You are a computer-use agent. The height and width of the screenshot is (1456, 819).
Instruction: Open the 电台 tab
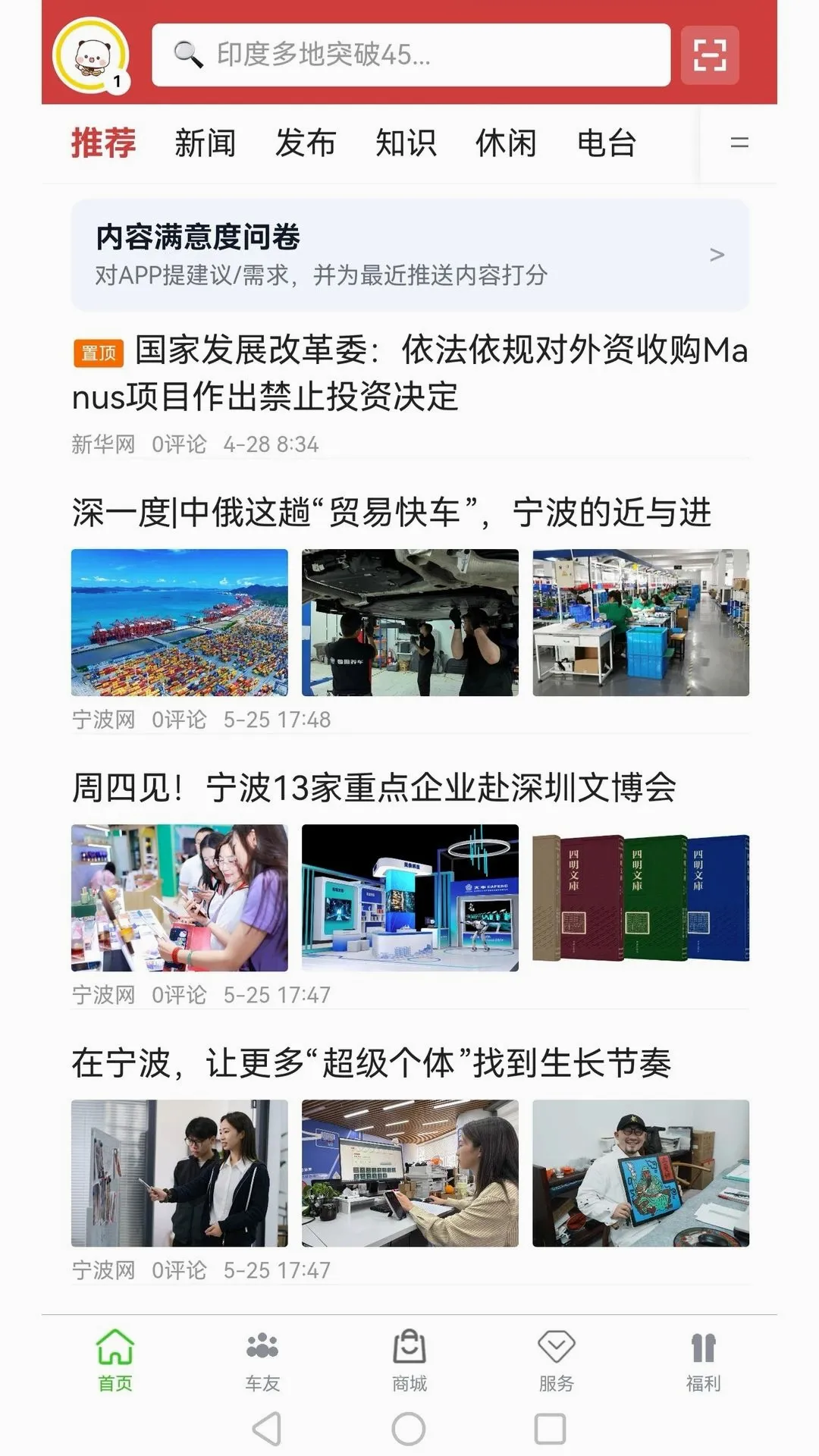pos(607,143)
